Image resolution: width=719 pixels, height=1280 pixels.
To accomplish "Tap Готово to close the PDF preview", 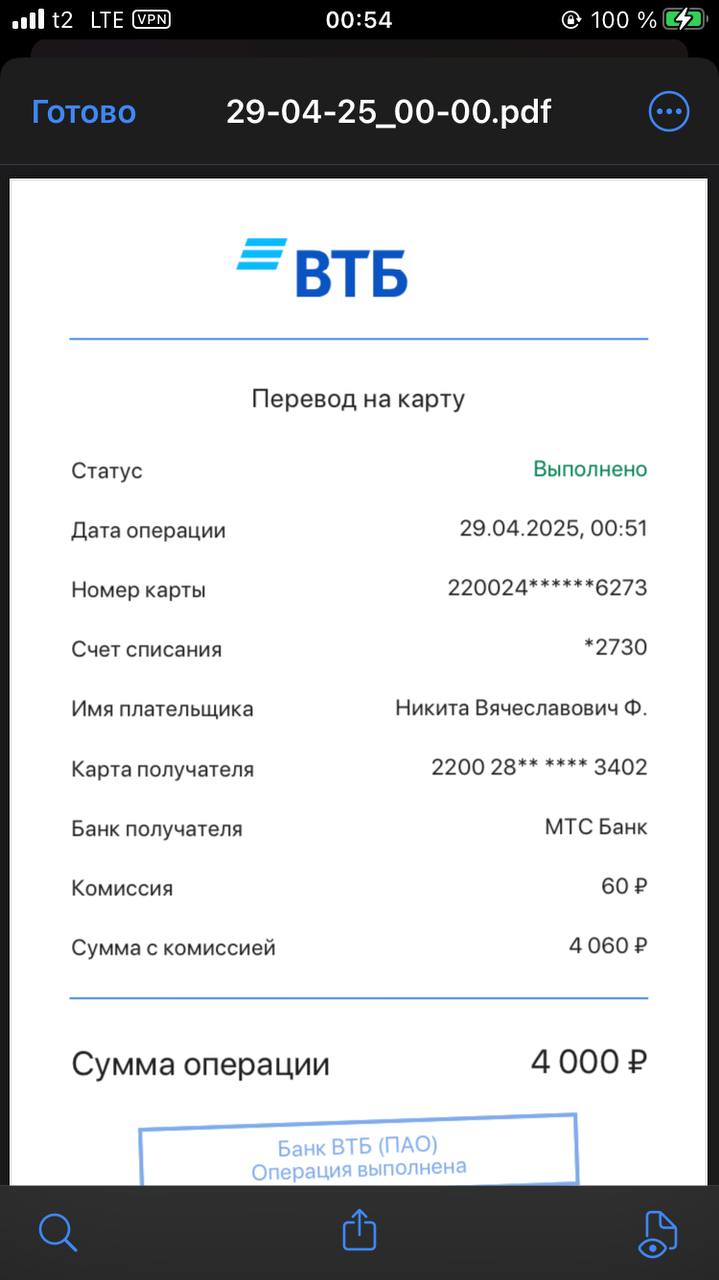I will [84, 112].
